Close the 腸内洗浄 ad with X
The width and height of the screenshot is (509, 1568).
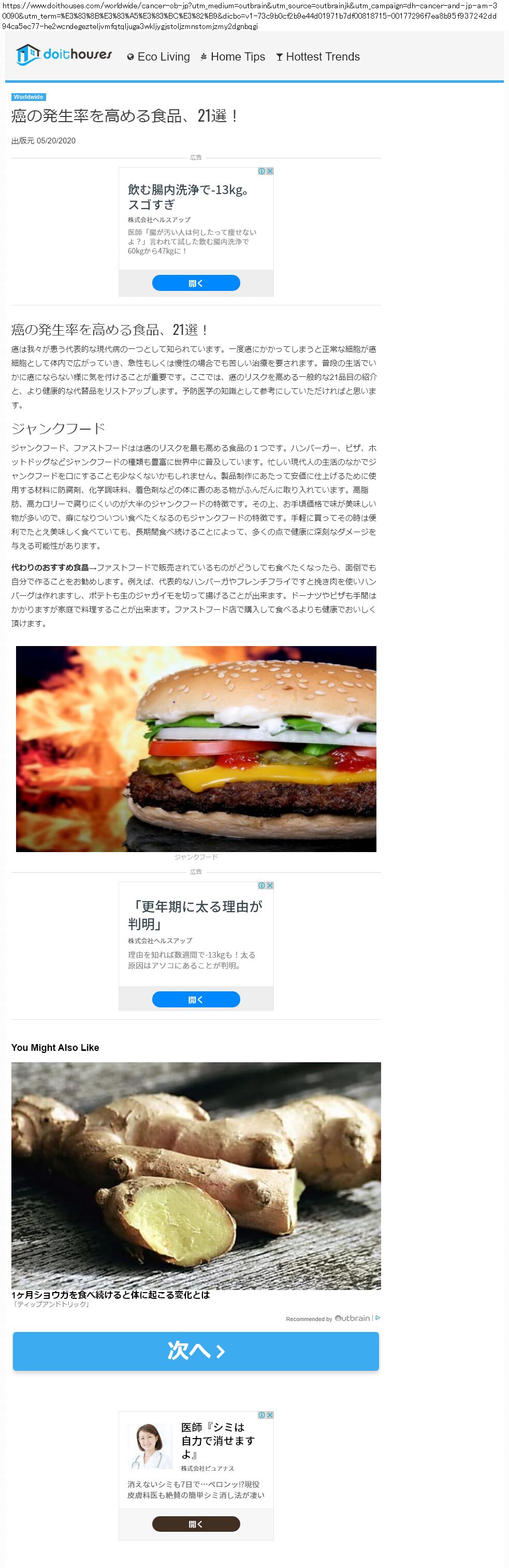[270, 172]
